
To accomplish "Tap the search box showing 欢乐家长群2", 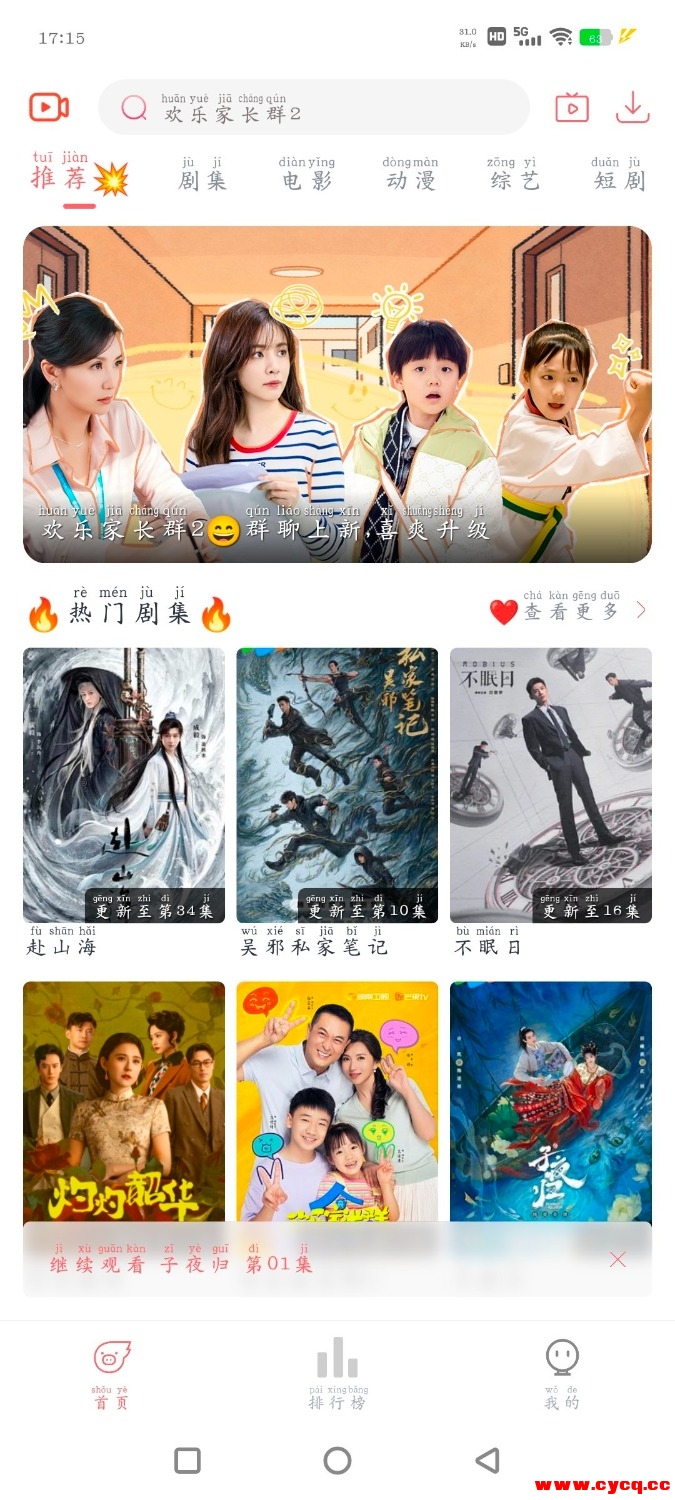I will click(313, 108).
